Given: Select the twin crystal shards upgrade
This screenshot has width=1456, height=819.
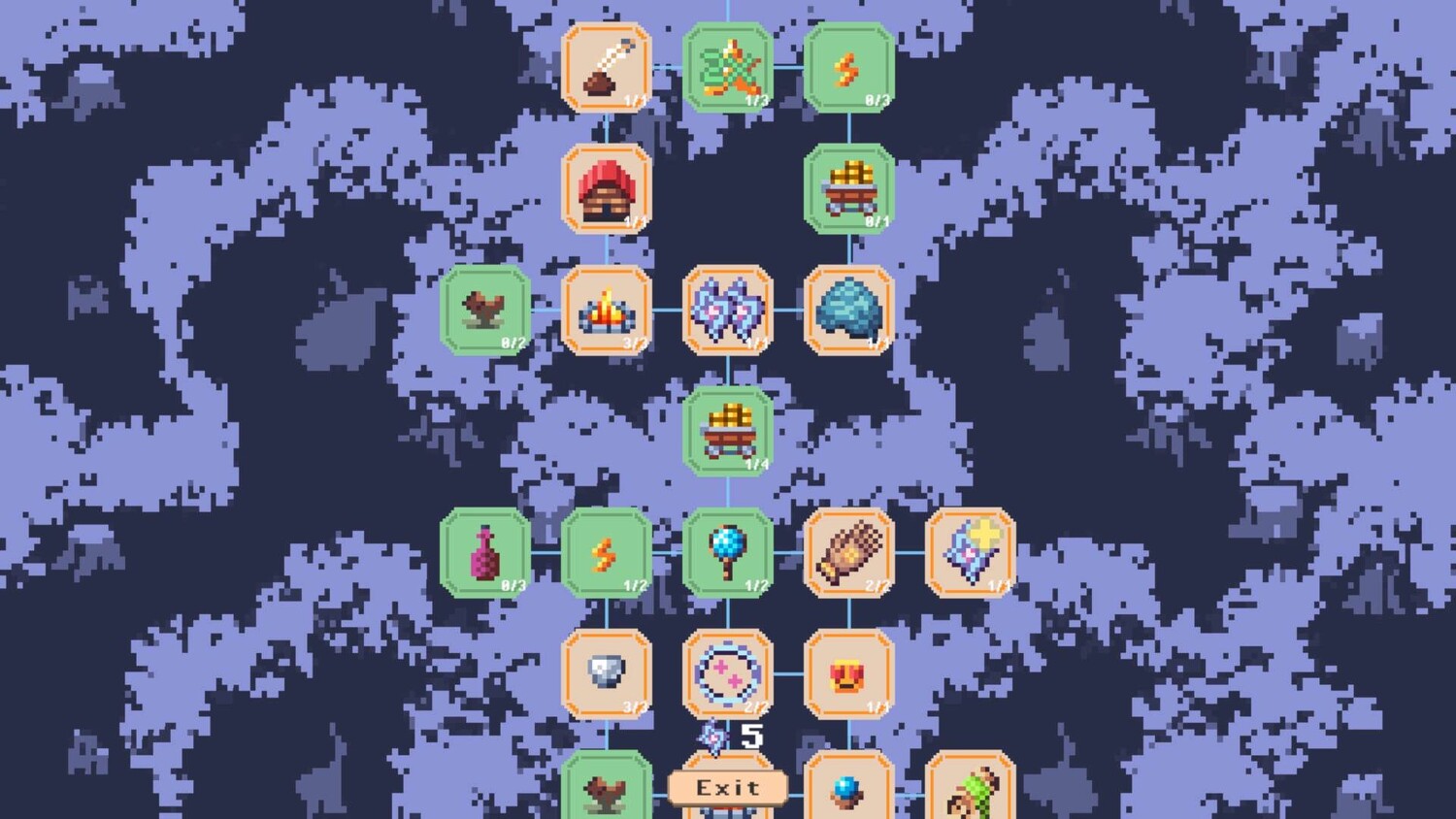Looking at the screenshot, I should 728,311.
